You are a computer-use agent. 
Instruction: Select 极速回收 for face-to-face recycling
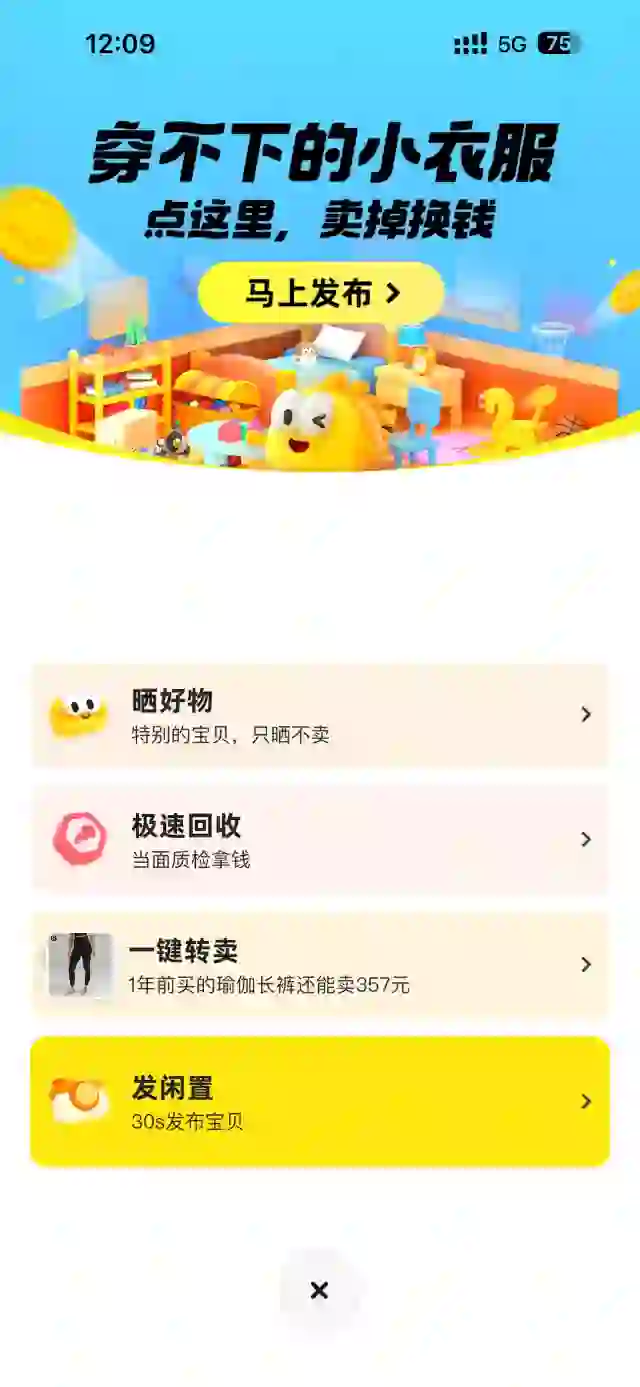tap(320, 839)
